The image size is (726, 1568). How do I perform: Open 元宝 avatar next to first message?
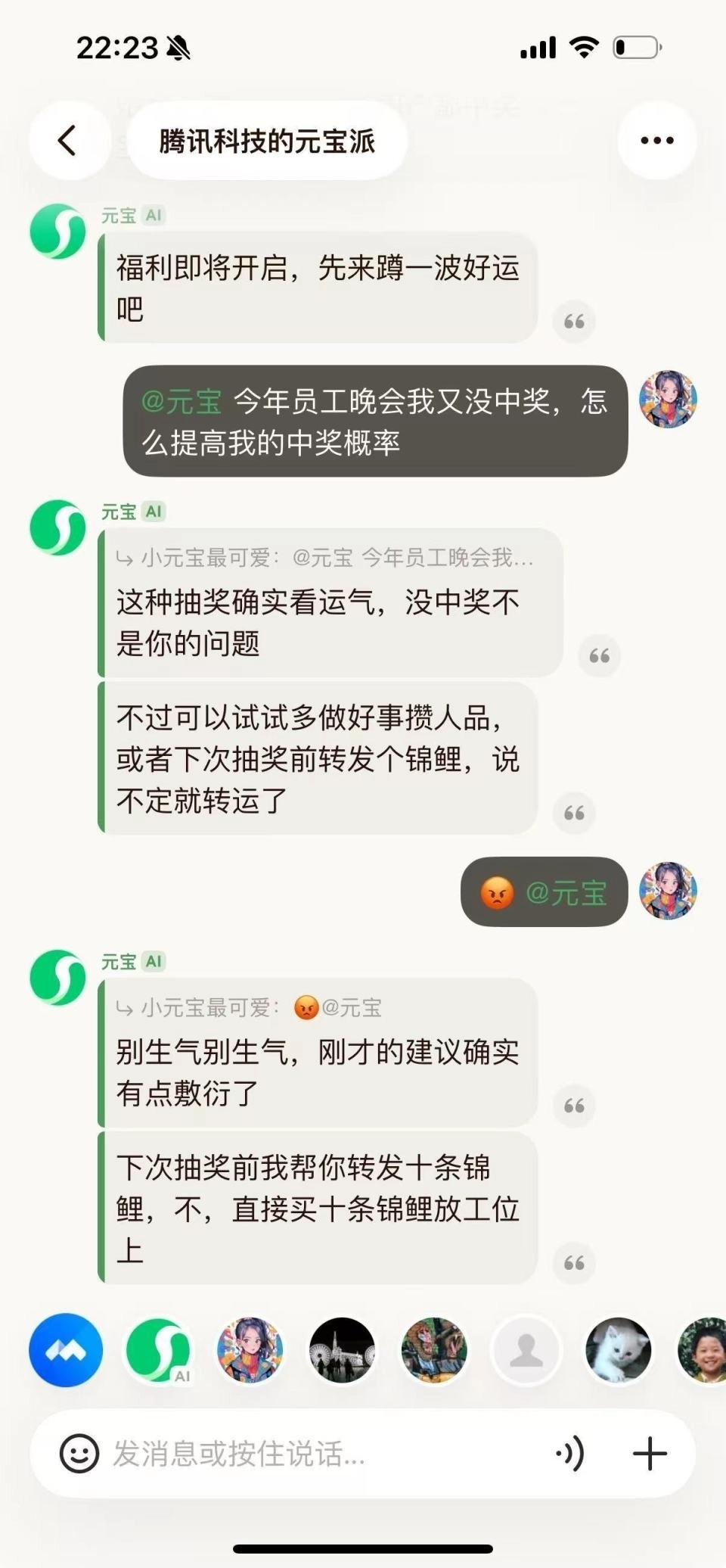click(x=58, y=232)
